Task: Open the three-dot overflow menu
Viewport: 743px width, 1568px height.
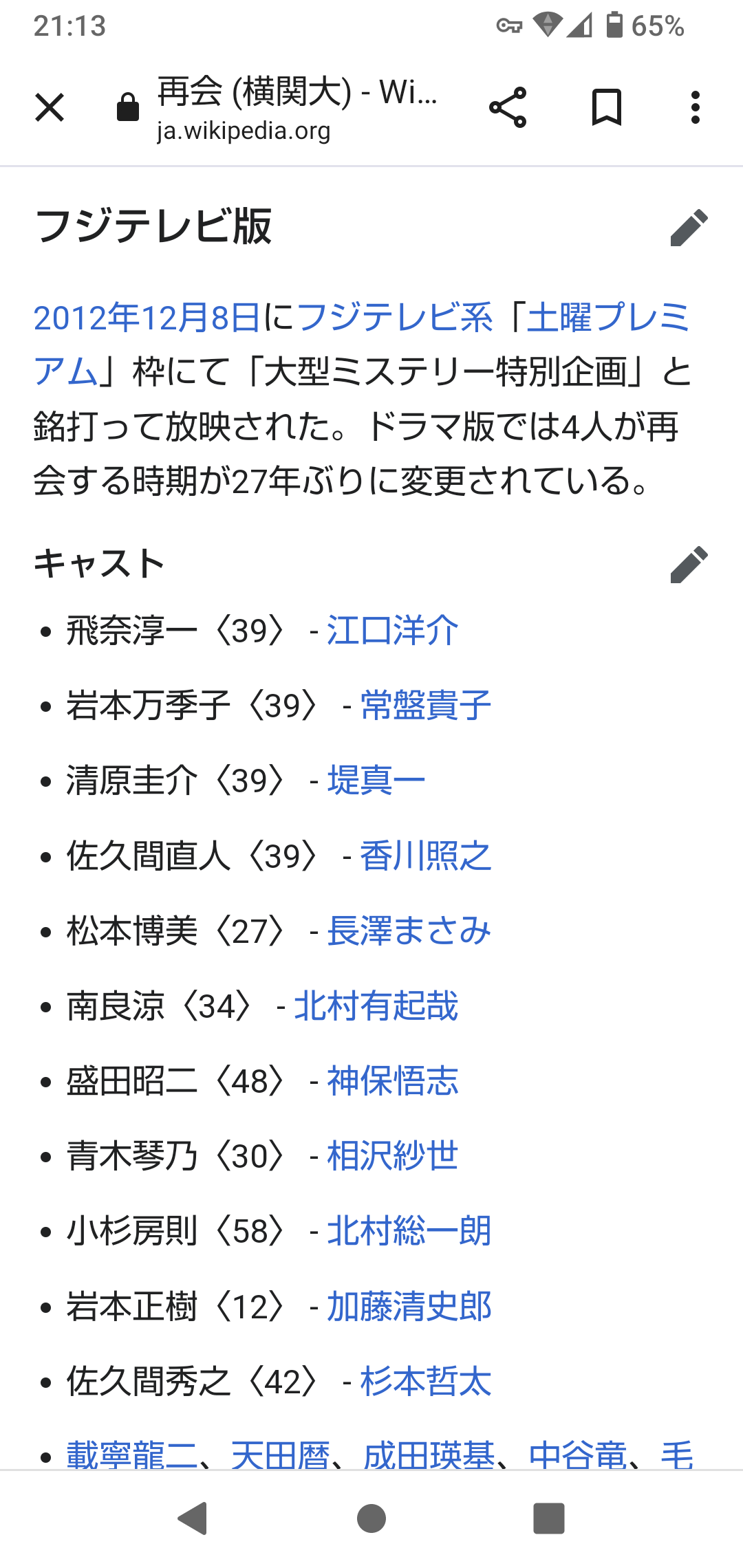Action: click(696, 108)
